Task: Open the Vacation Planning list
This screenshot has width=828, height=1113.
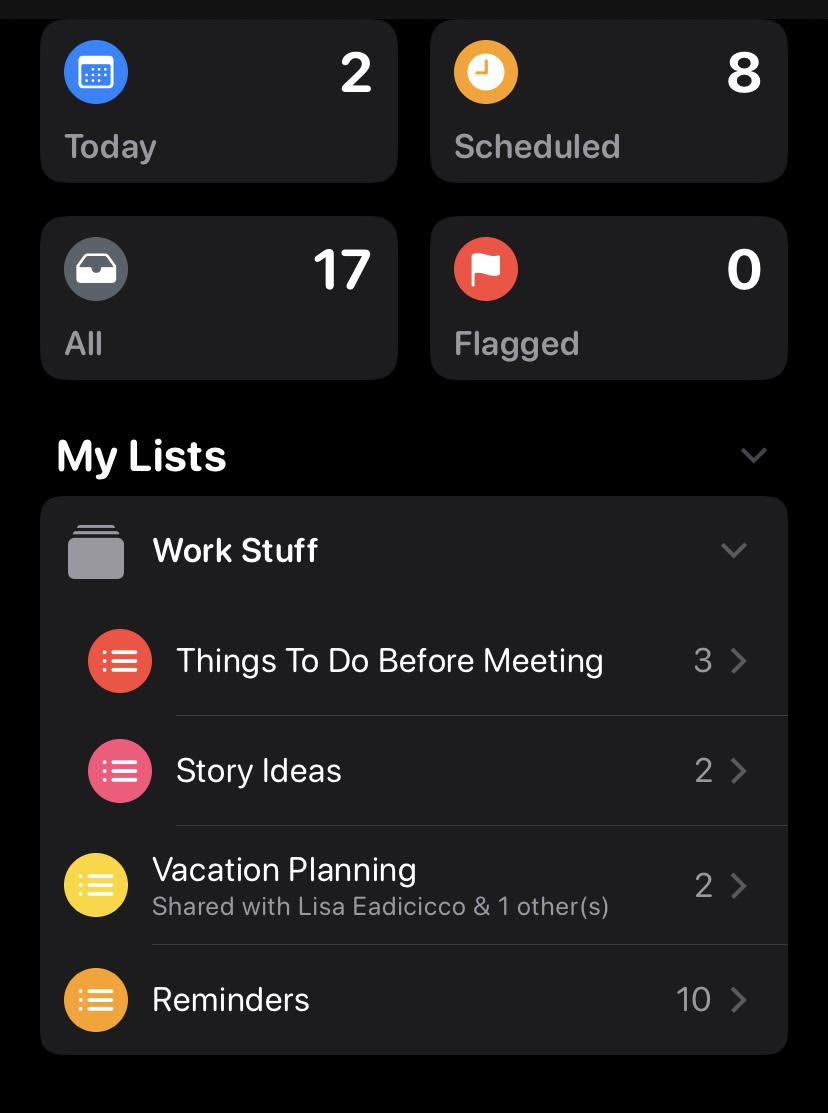Action: pyautogui.click(x=283, y=870)
